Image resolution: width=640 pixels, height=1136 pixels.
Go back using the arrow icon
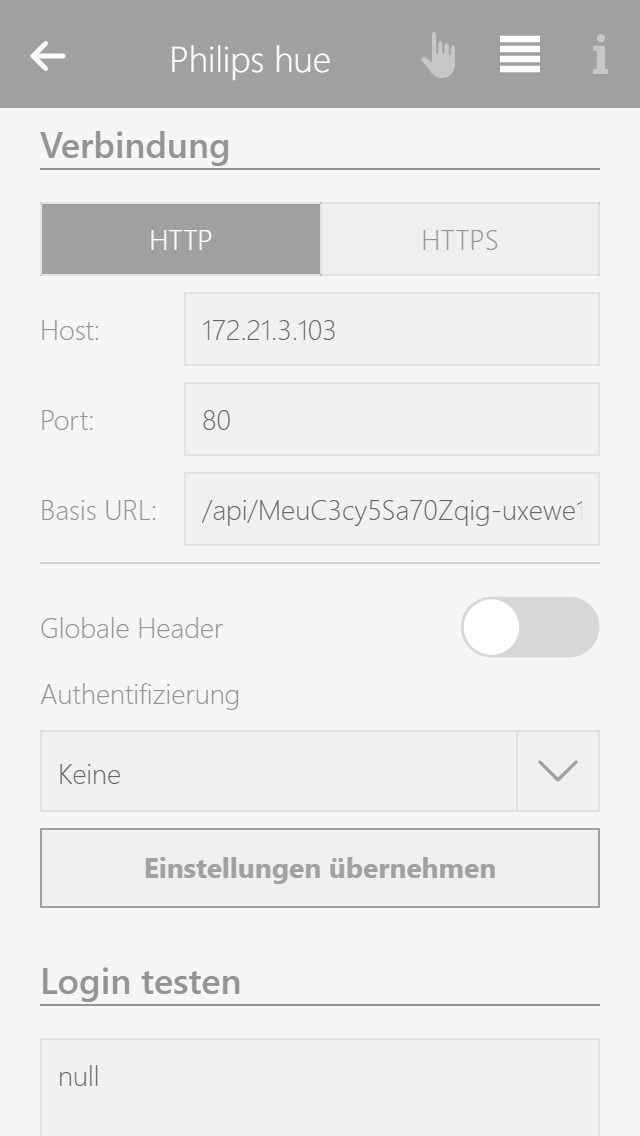pos(48,56)
